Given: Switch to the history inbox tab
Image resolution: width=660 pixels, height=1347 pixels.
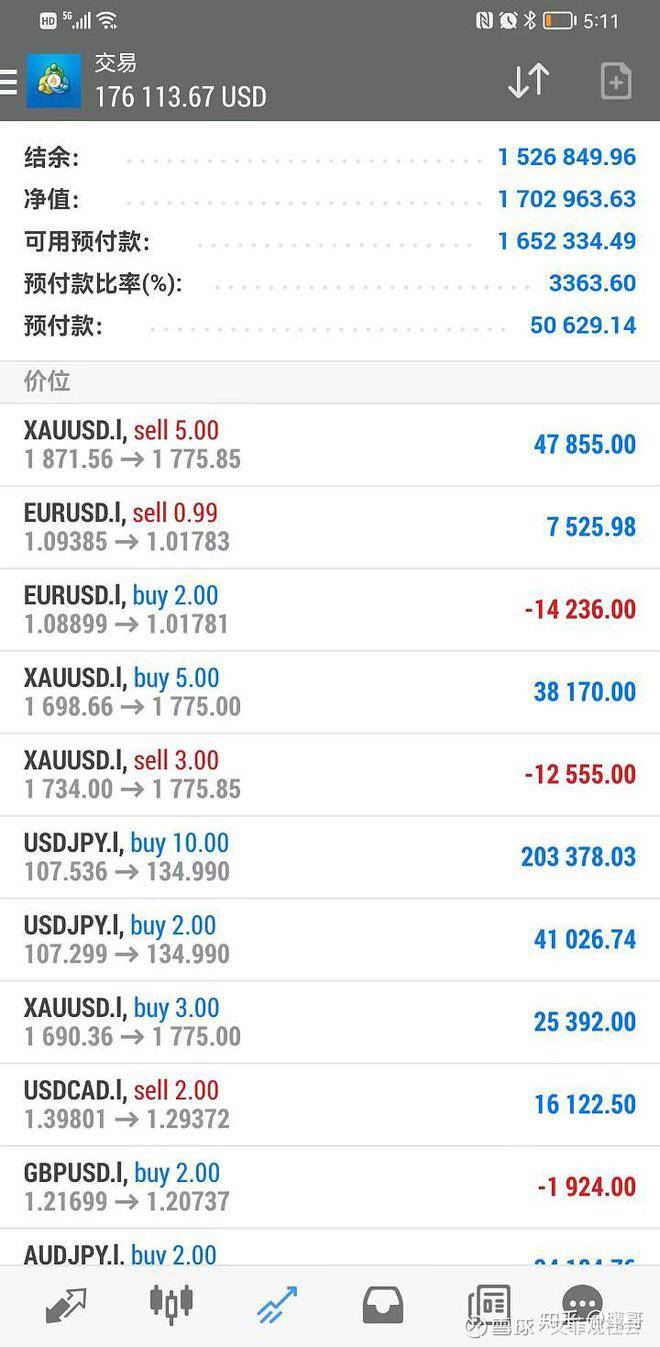Looking at the screenshot, I should pos(383,1306).
